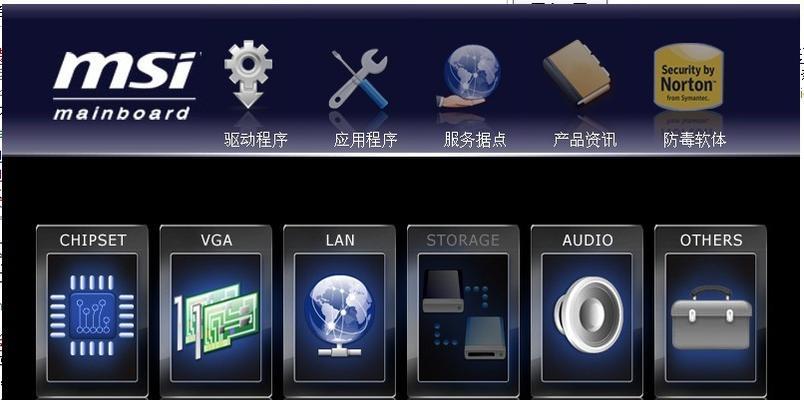Viewport: 804px width, 400px height.
Task: Open the 服务据点 service tab
Action: click(x=474, y=93)
